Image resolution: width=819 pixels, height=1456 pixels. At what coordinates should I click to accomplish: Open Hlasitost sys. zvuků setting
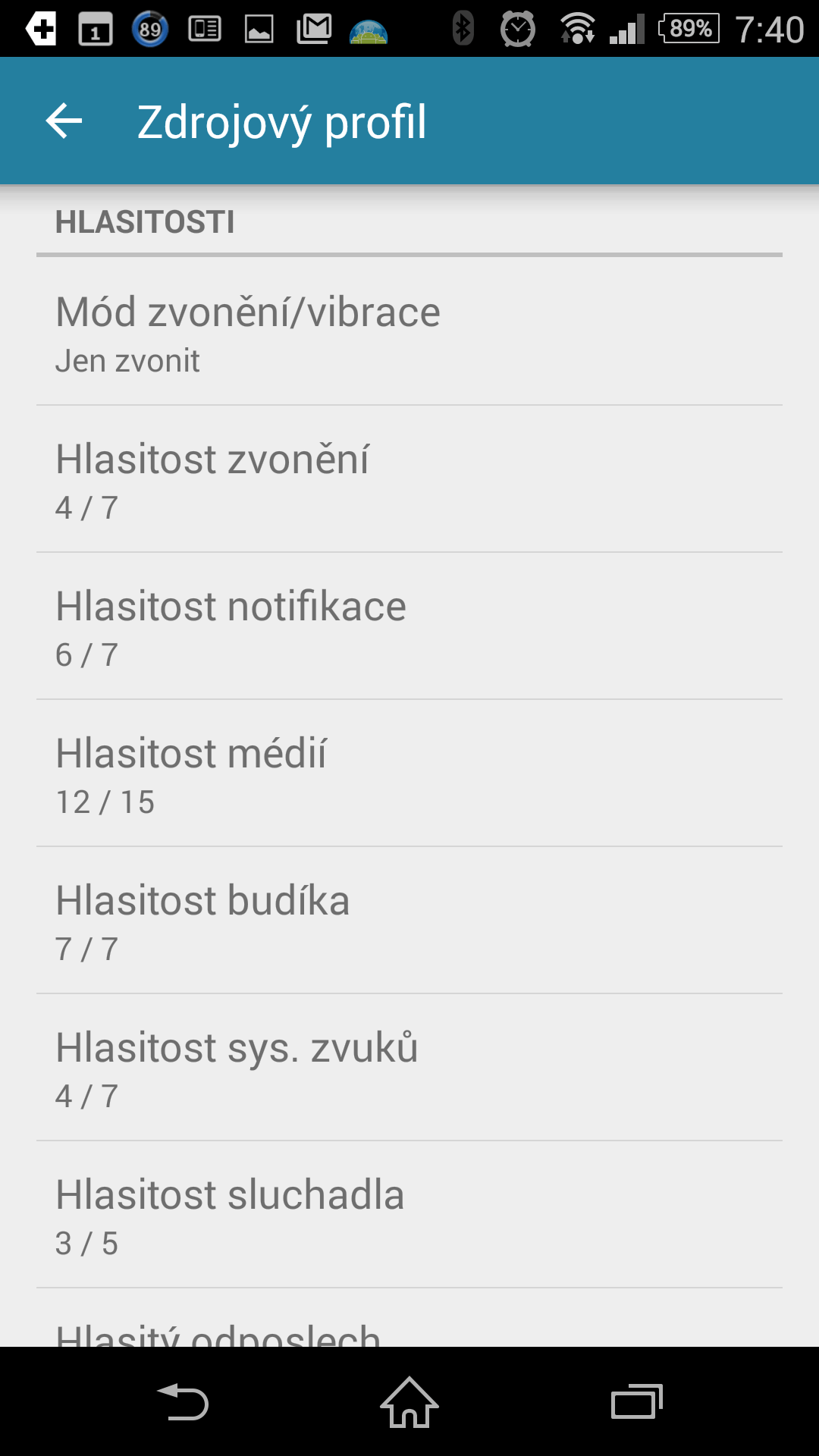click(409, 1067)
